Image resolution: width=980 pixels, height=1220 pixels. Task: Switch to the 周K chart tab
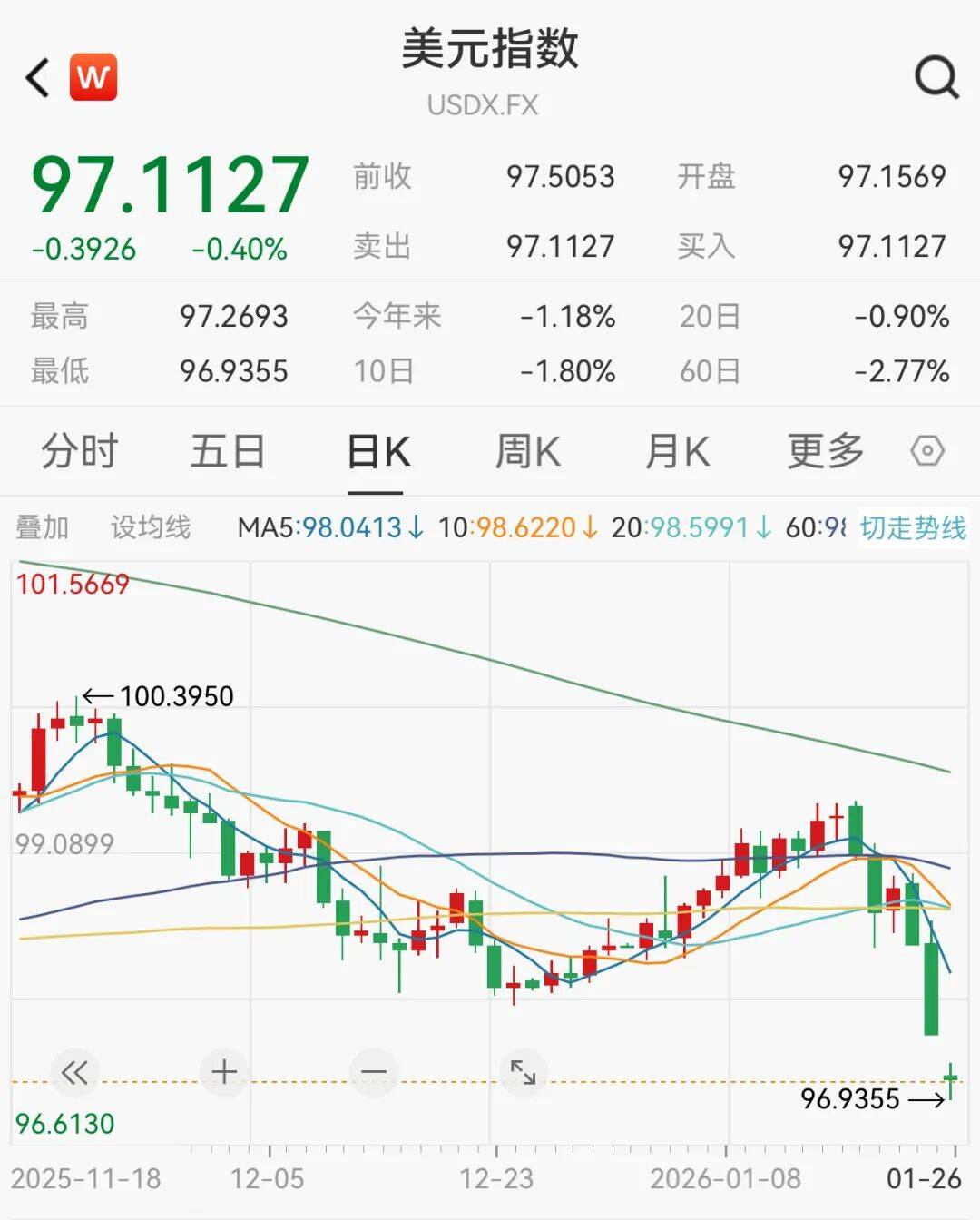coord(527,451)
